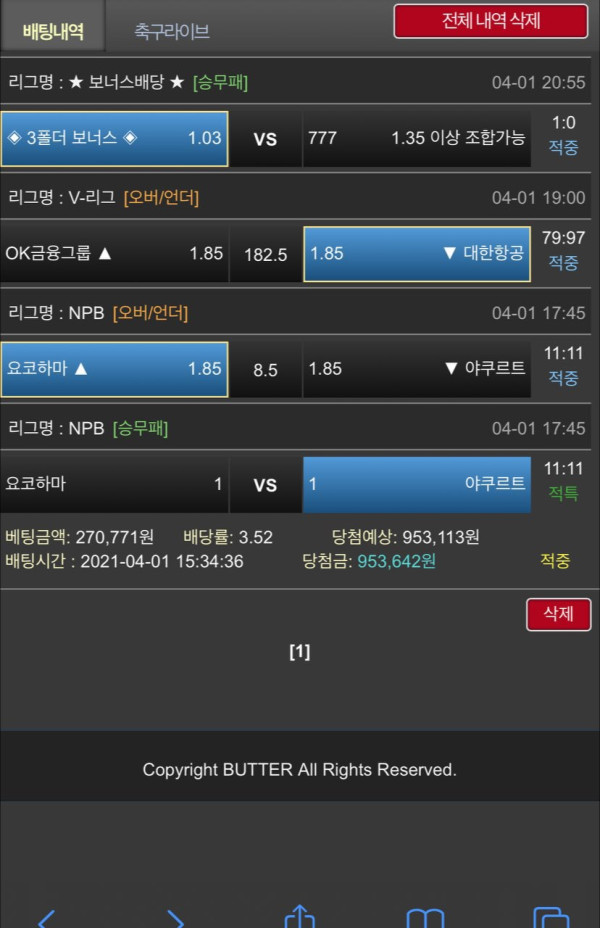
Task: Go to page [1]
Action: click(x=299, y=652)
